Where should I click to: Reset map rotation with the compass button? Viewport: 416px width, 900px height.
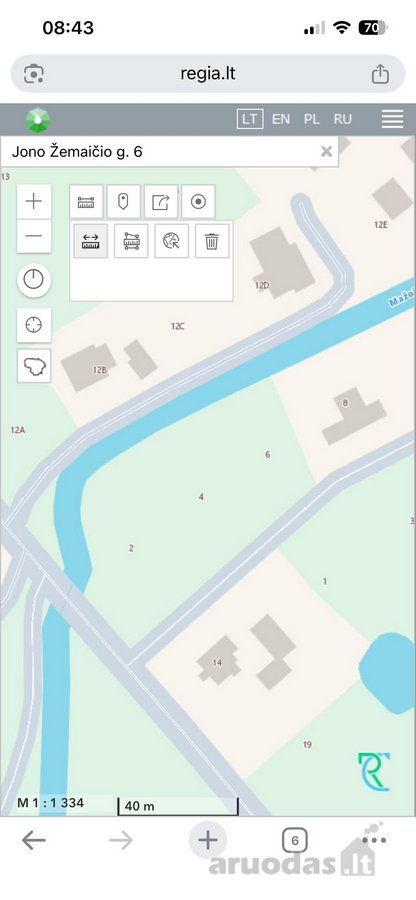coord(34,281)
